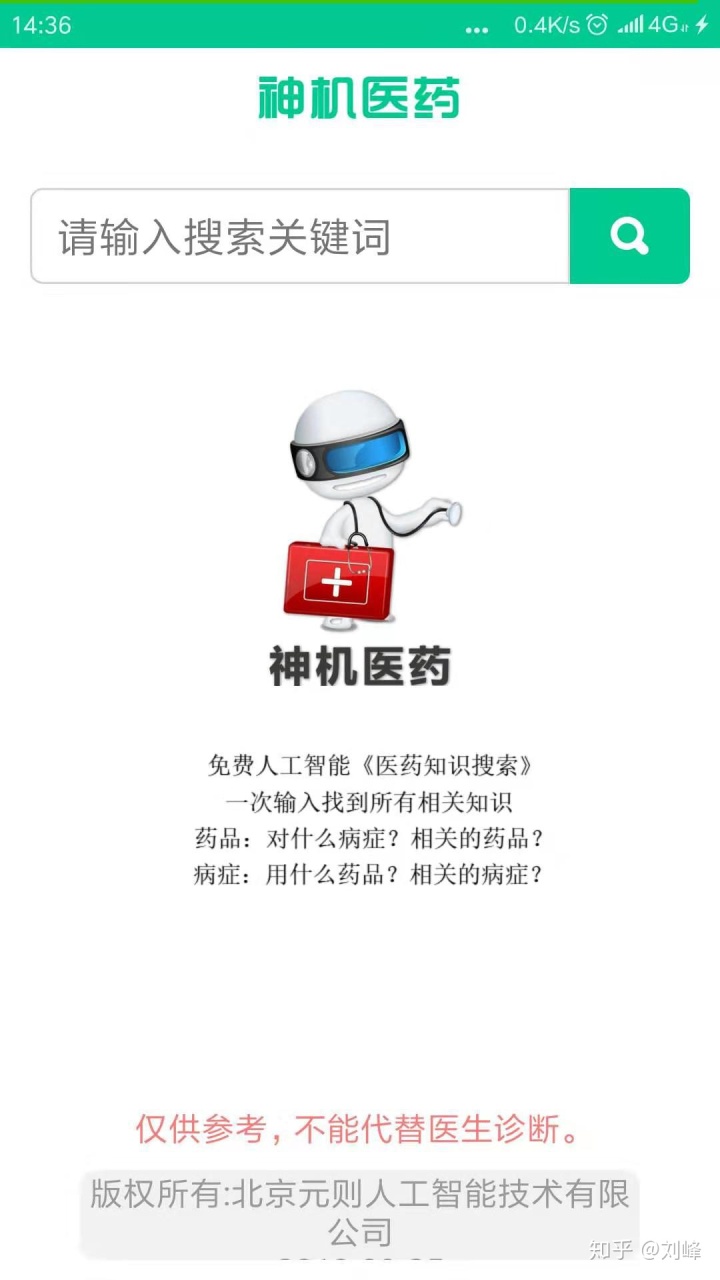Tap the alarm clock icon in the status bar
The height and width of the screenshot is (1280, 720).
(594, 27)
